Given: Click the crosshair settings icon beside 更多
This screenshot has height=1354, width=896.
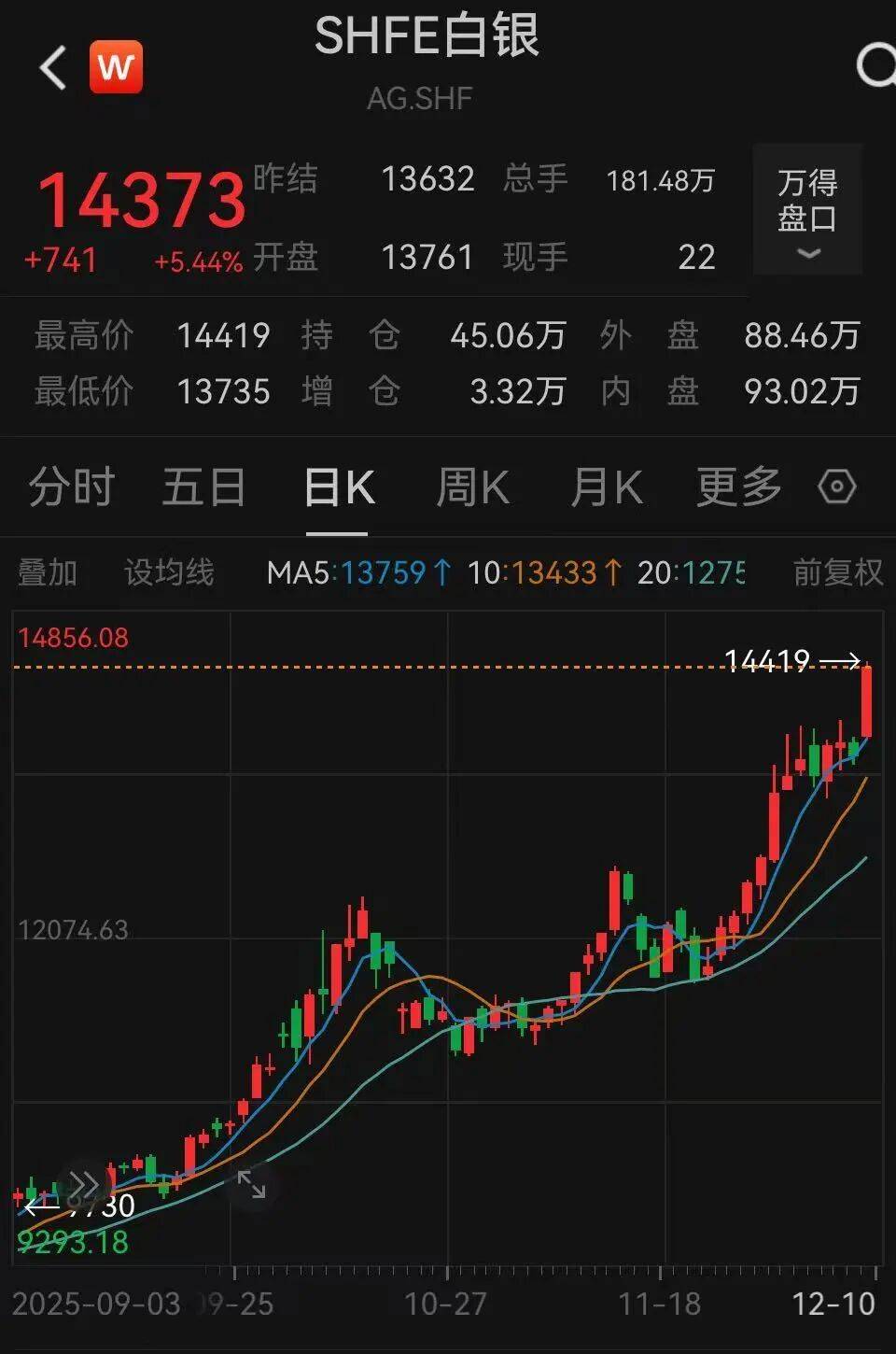Looking at the screenshot, I should 837,487.
